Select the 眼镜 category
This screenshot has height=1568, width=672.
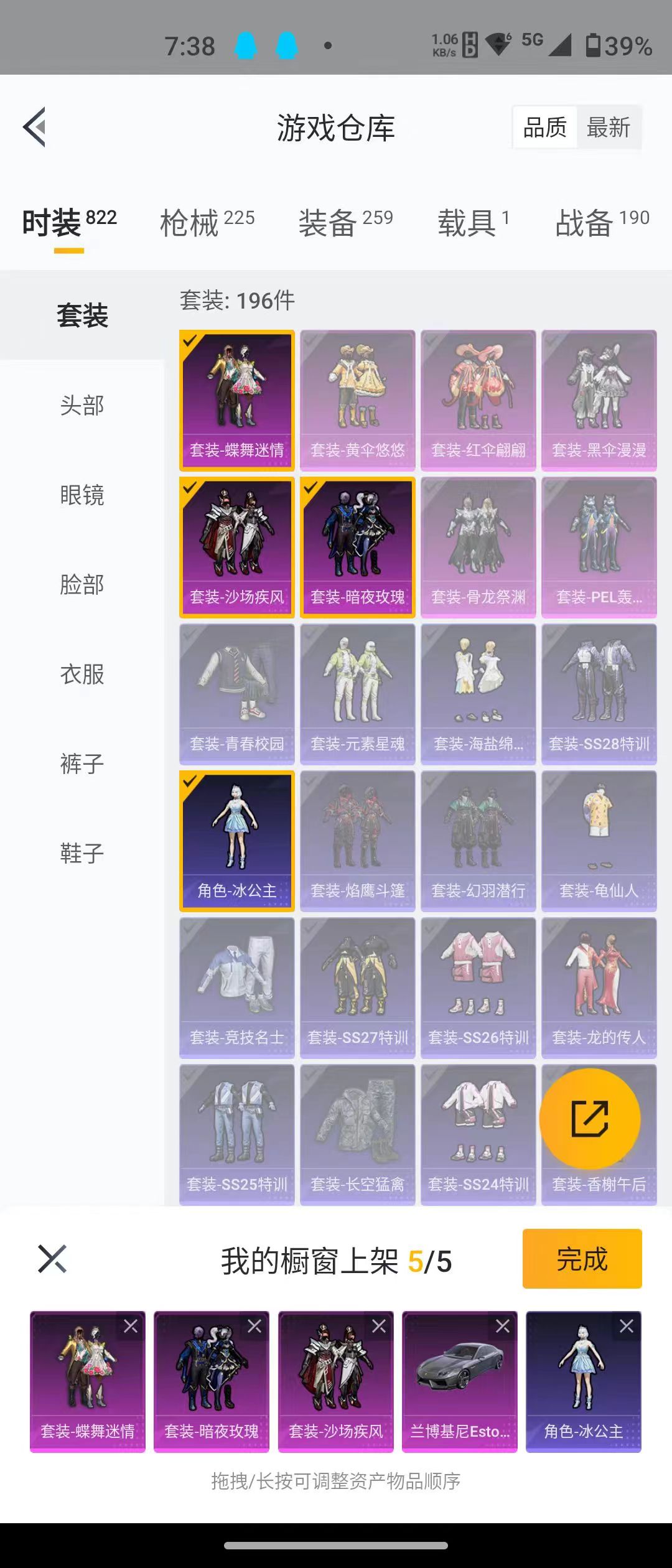pyautogui.click(x=82, y=495)
